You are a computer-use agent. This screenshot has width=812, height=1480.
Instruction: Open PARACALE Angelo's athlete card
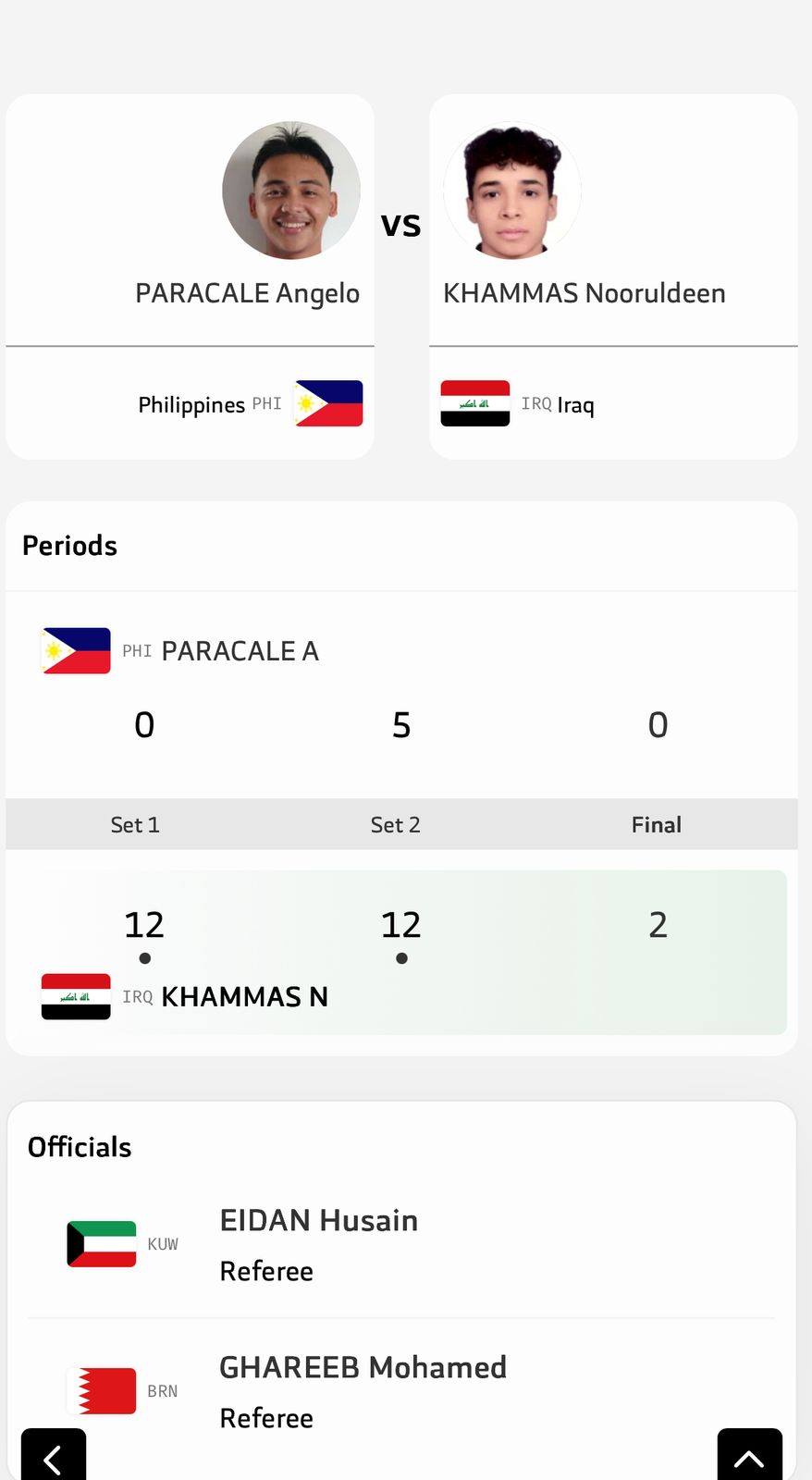pos(247,292)
